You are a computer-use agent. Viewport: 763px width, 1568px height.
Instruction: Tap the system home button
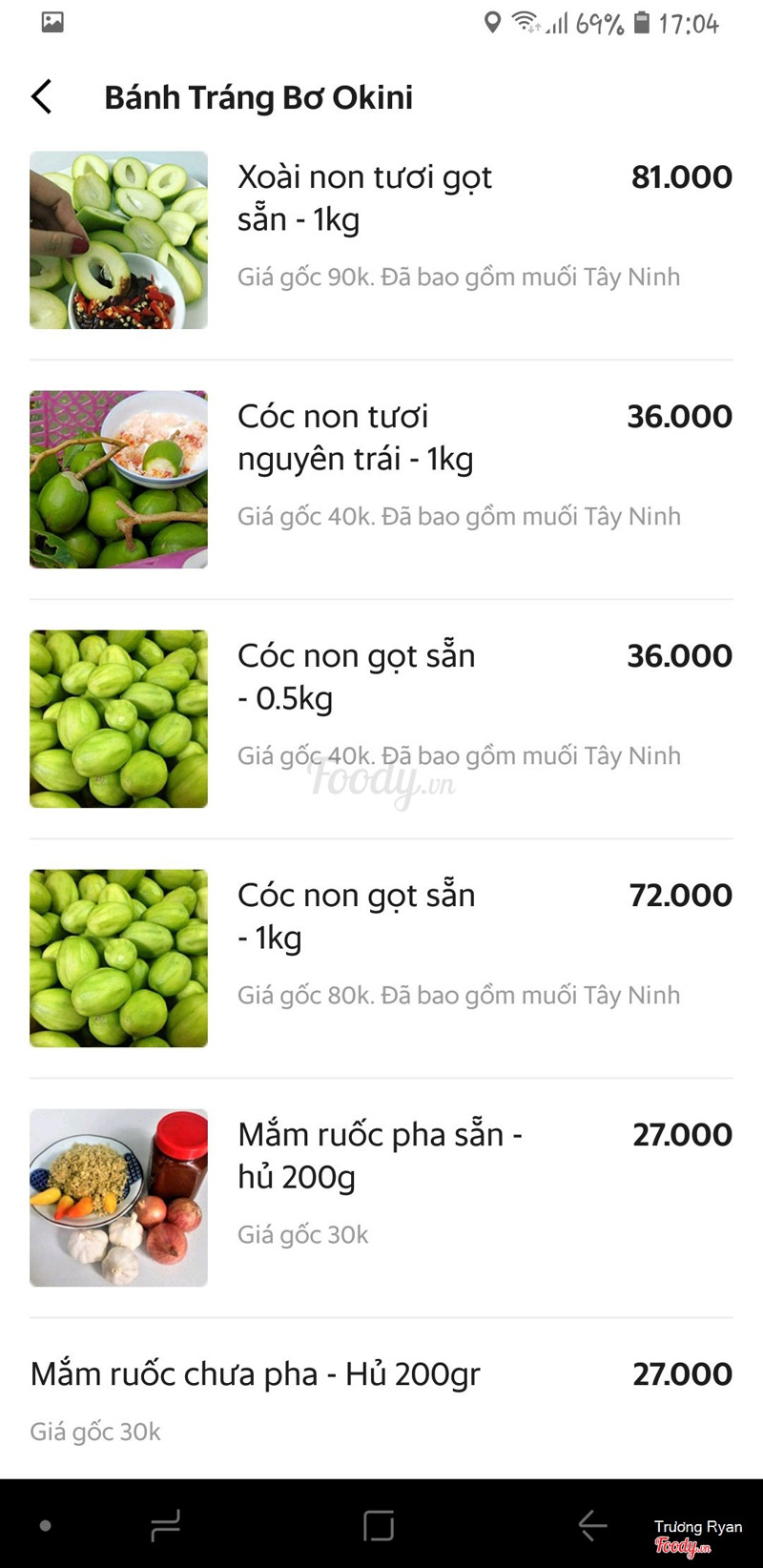[x=379, y=1526]
